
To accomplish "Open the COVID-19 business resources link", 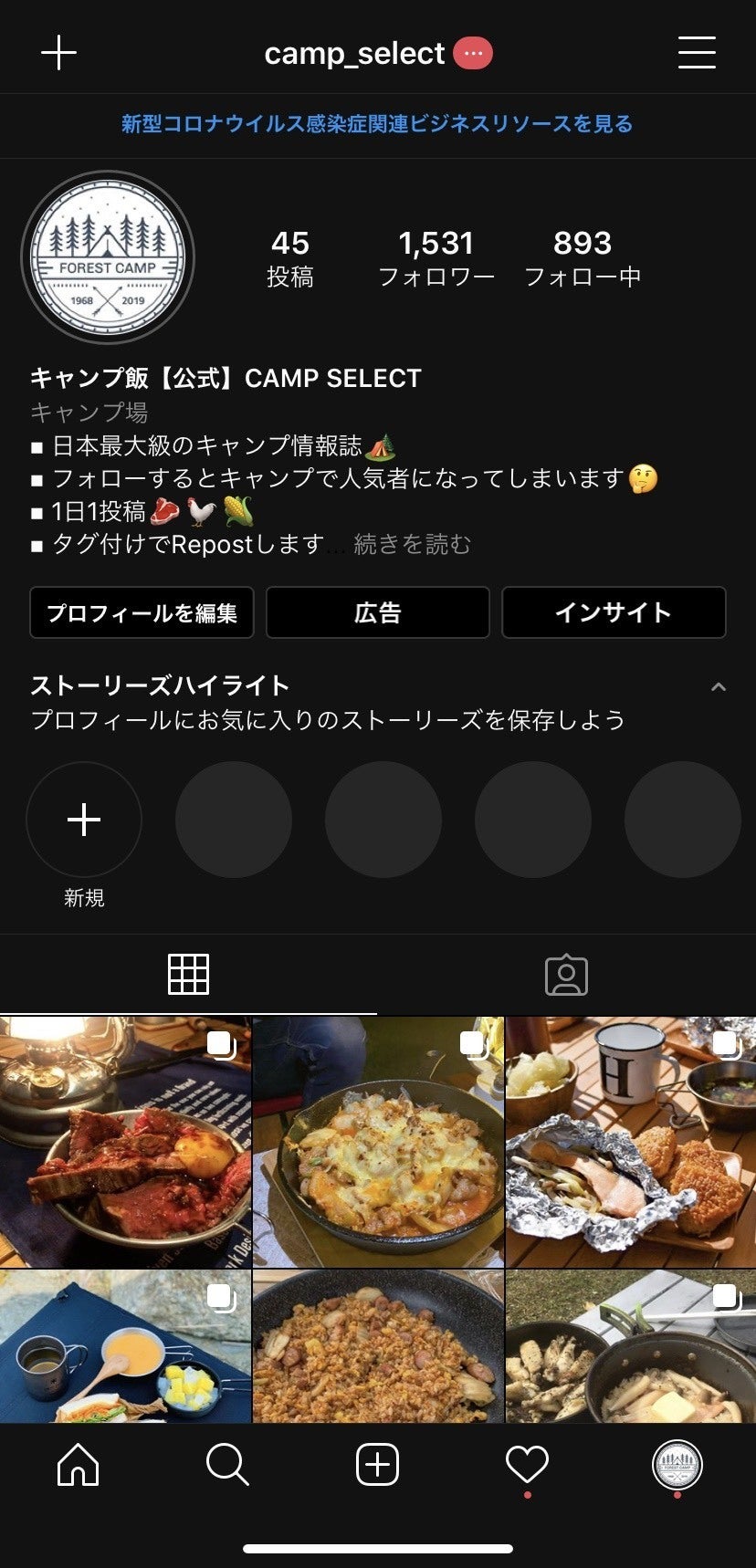I will click(x=377, y=124).
